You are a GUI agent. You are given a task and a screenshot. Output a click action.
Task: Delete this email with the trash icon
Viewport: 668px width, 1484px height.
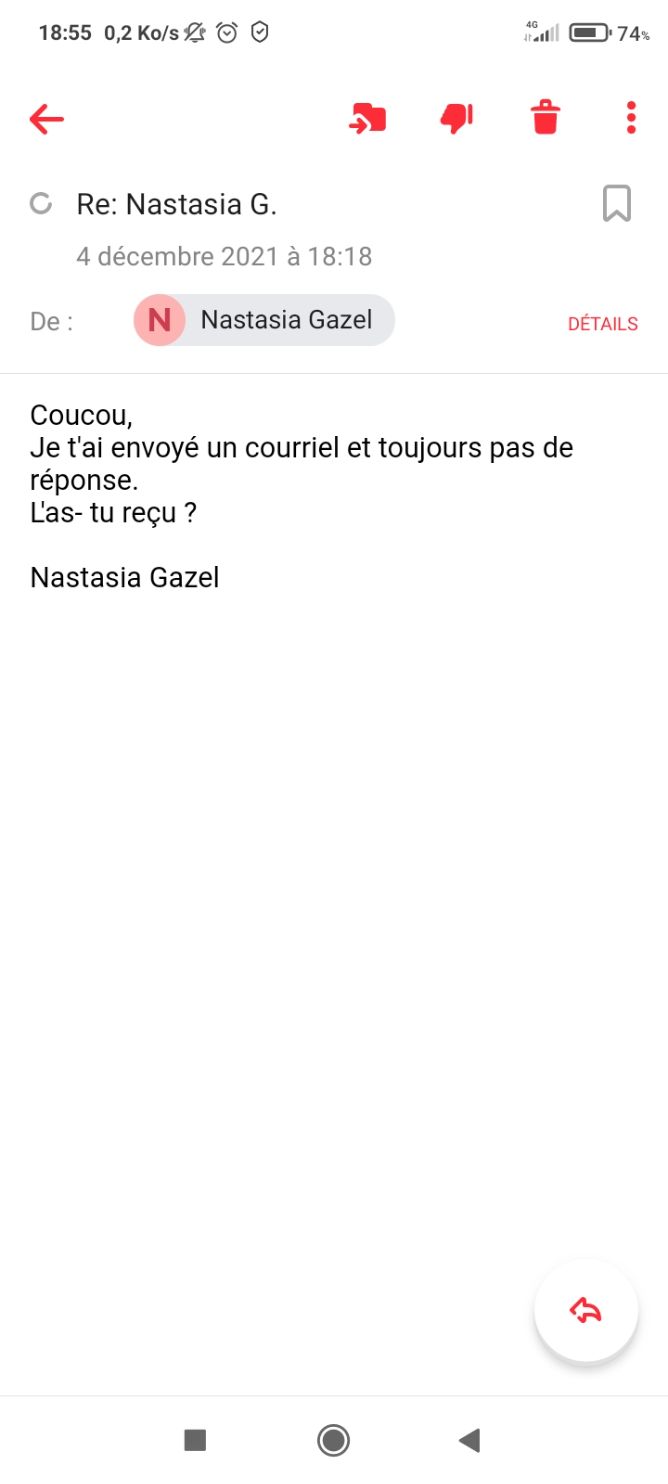545,118
